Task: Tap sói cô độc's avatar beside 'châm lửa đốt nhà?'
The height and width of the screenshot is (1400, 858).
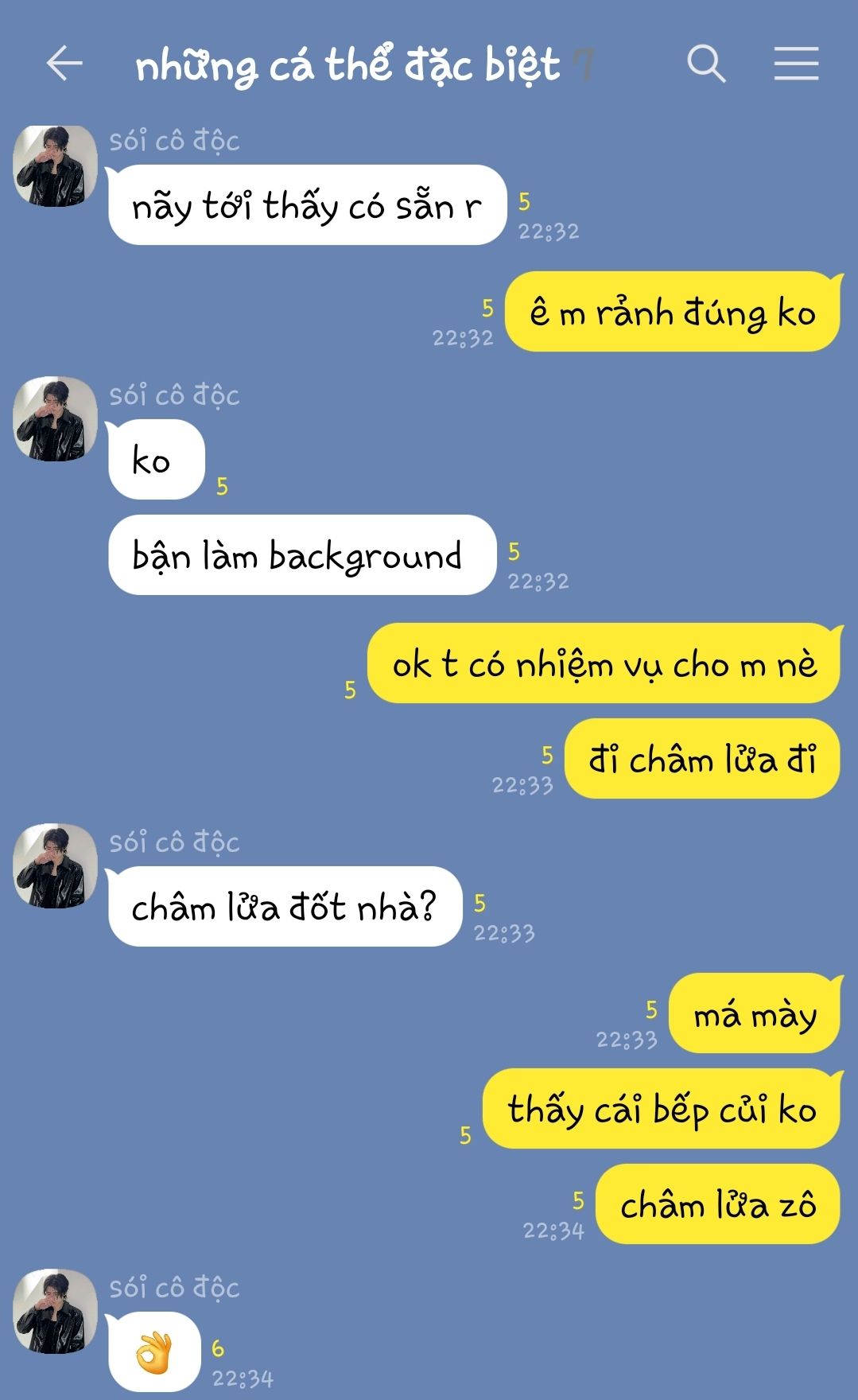Action: pyautogui.click(x=55, y=865)
